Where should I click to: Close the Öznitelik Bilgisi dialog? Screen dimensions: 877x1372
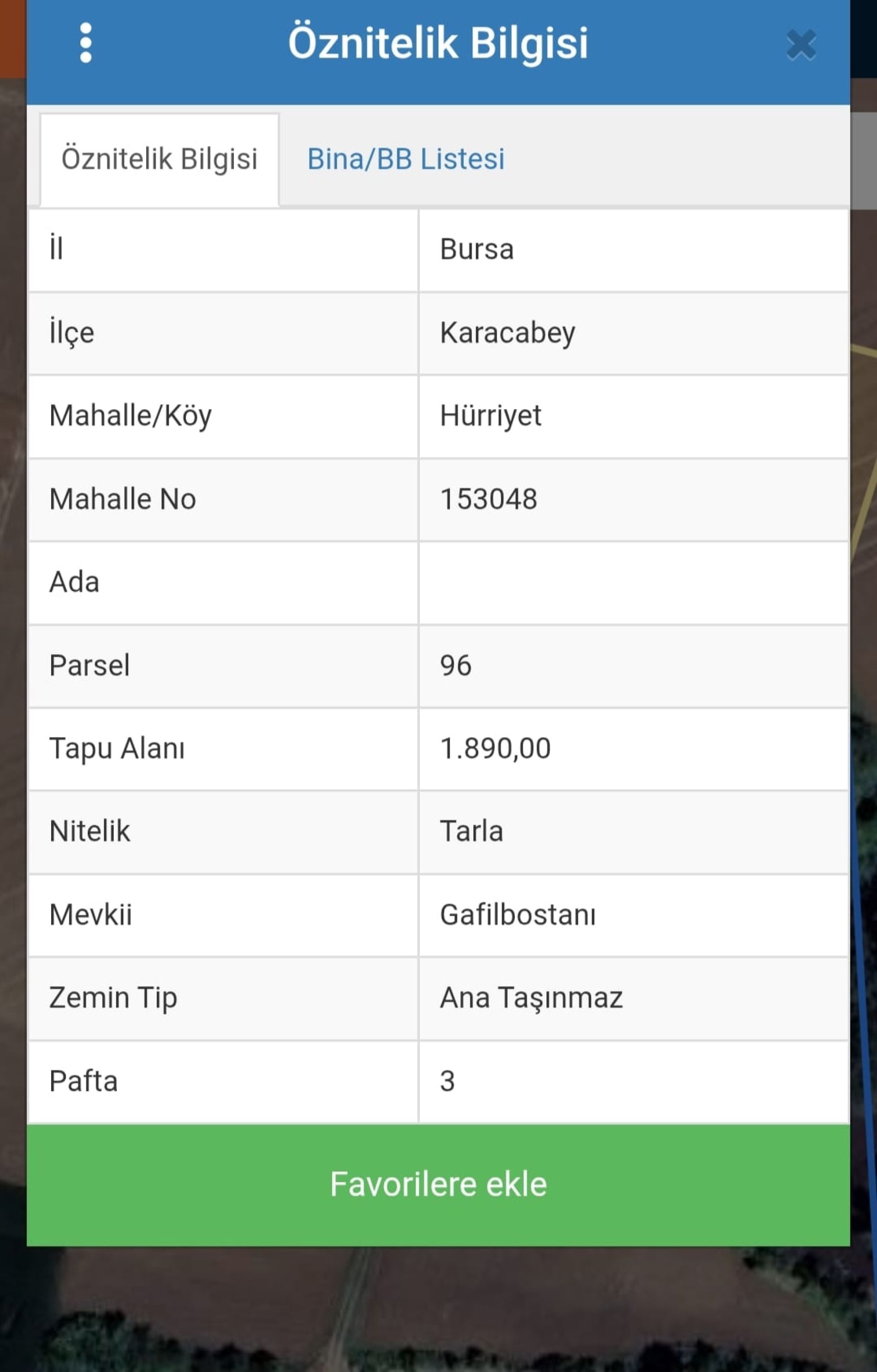[x=801, y=44]
